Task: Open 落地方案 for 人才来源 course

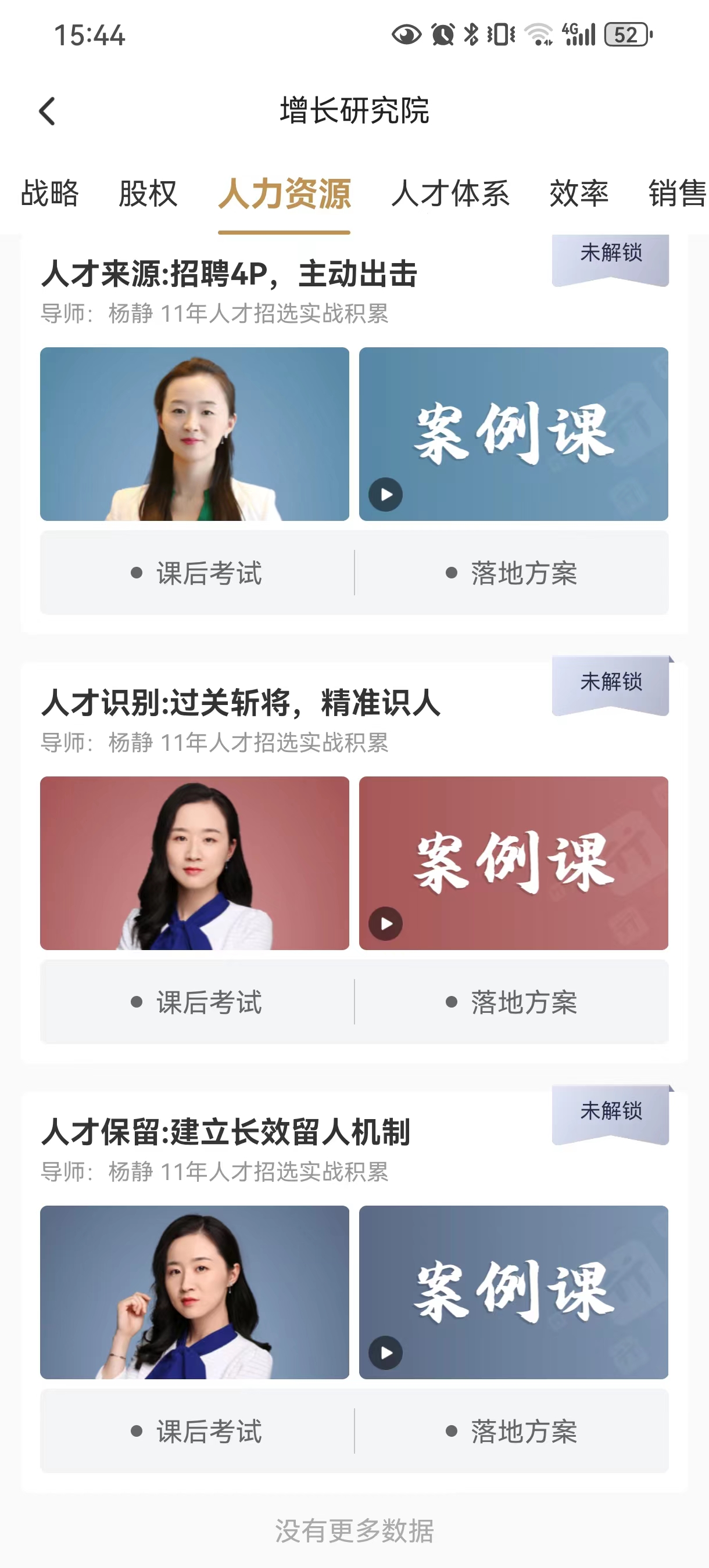Action: tap(511, 573)
